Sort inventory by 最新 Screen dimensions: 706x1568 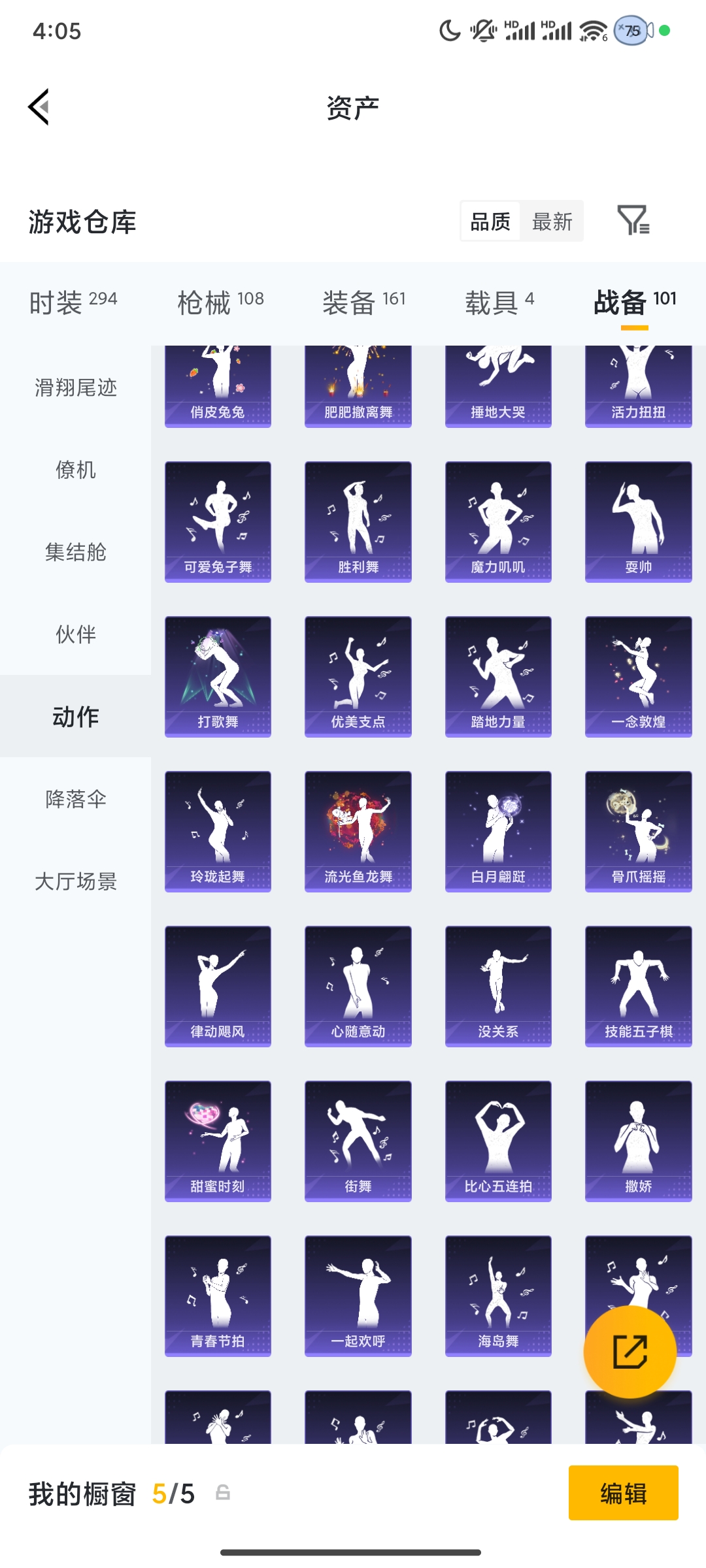[x=552, y=221]
